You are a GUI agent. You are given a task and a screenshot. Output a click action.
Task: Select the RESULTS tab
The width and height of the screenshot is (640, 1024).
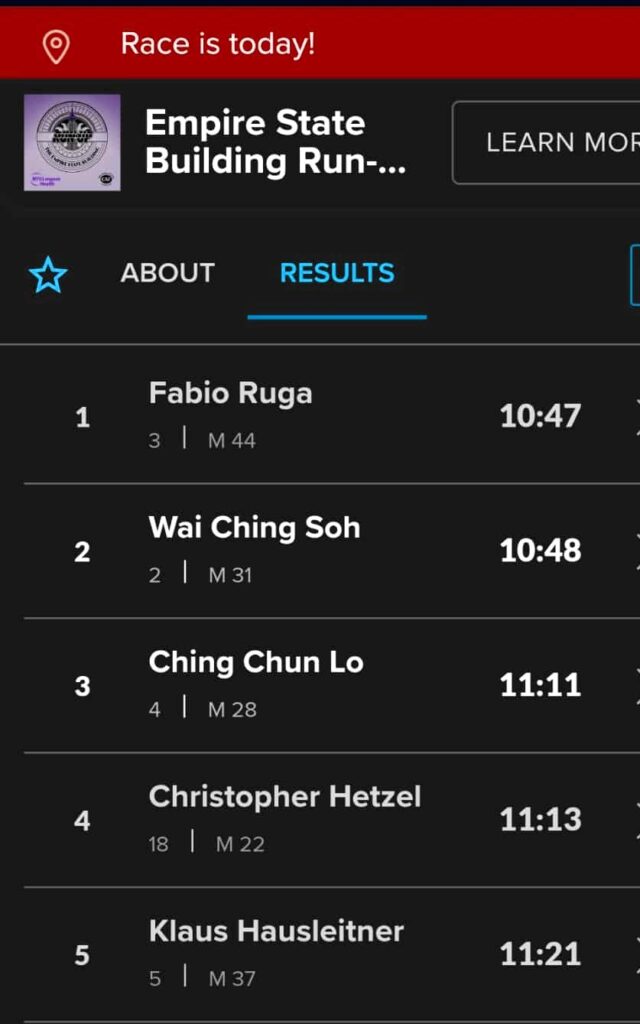click(337, 273)
